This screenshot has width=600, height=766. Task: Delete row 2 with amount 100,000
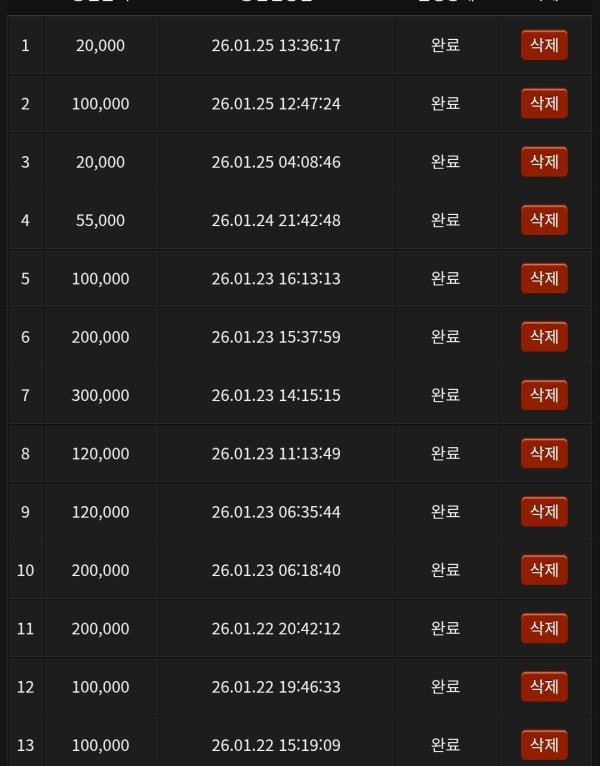click(544, 103)
